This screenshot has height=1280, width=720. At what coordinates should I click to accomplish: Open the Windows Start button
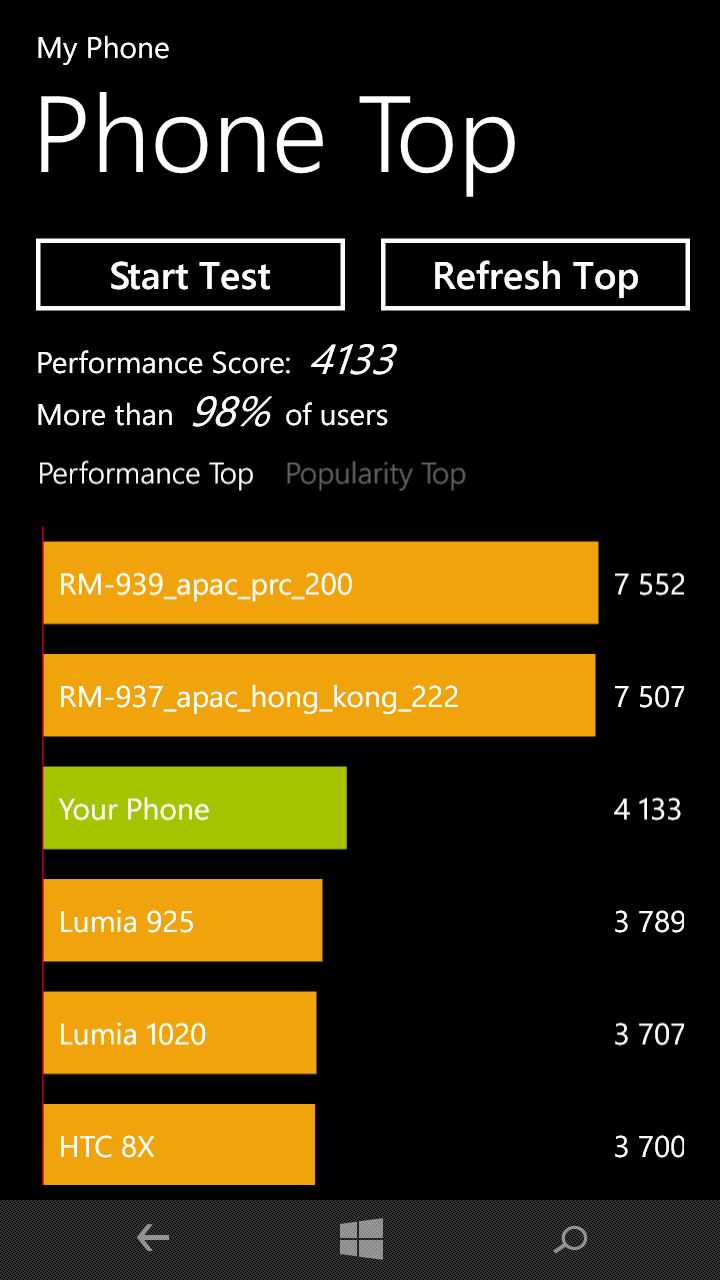pos(361,1239)
